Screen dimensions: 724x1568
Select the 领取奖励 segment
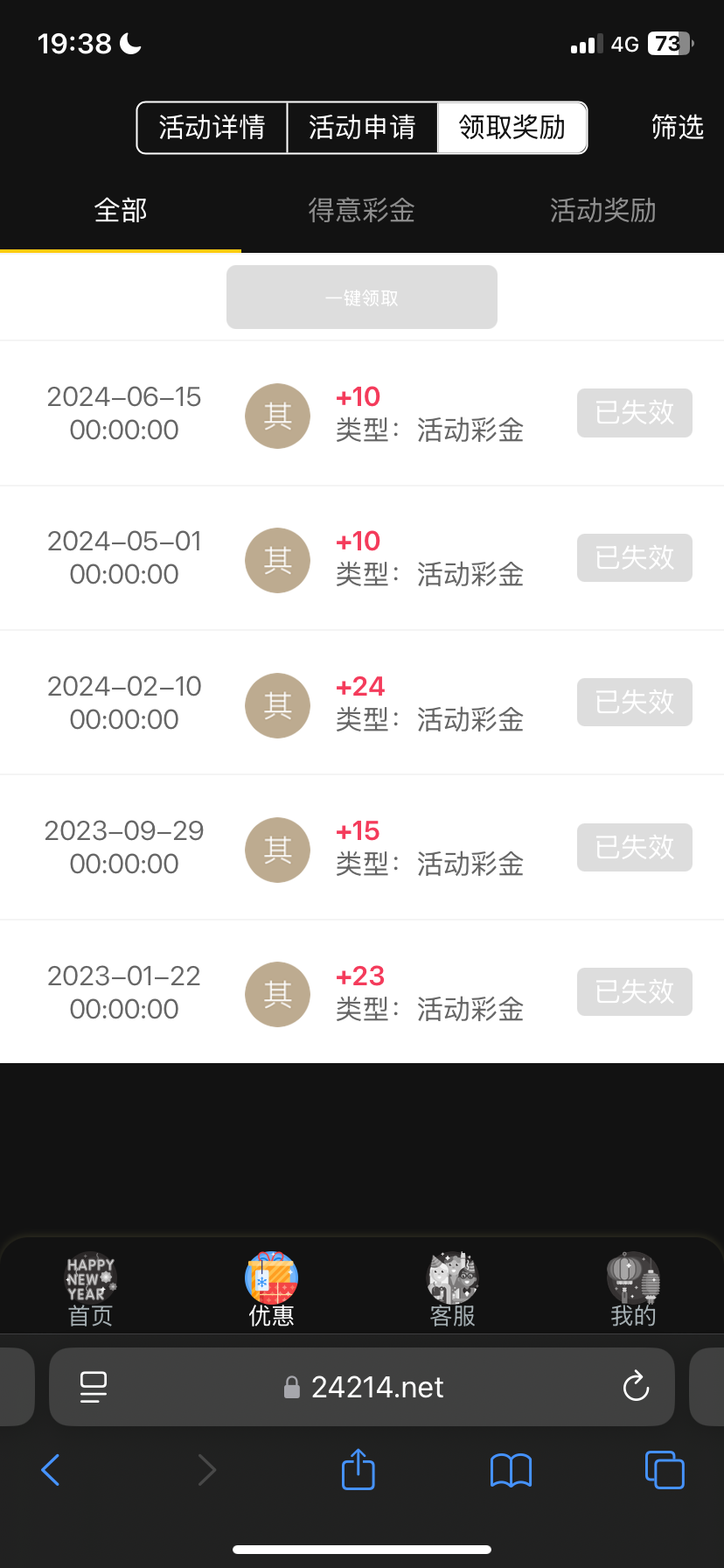click(x=512, y=128)
